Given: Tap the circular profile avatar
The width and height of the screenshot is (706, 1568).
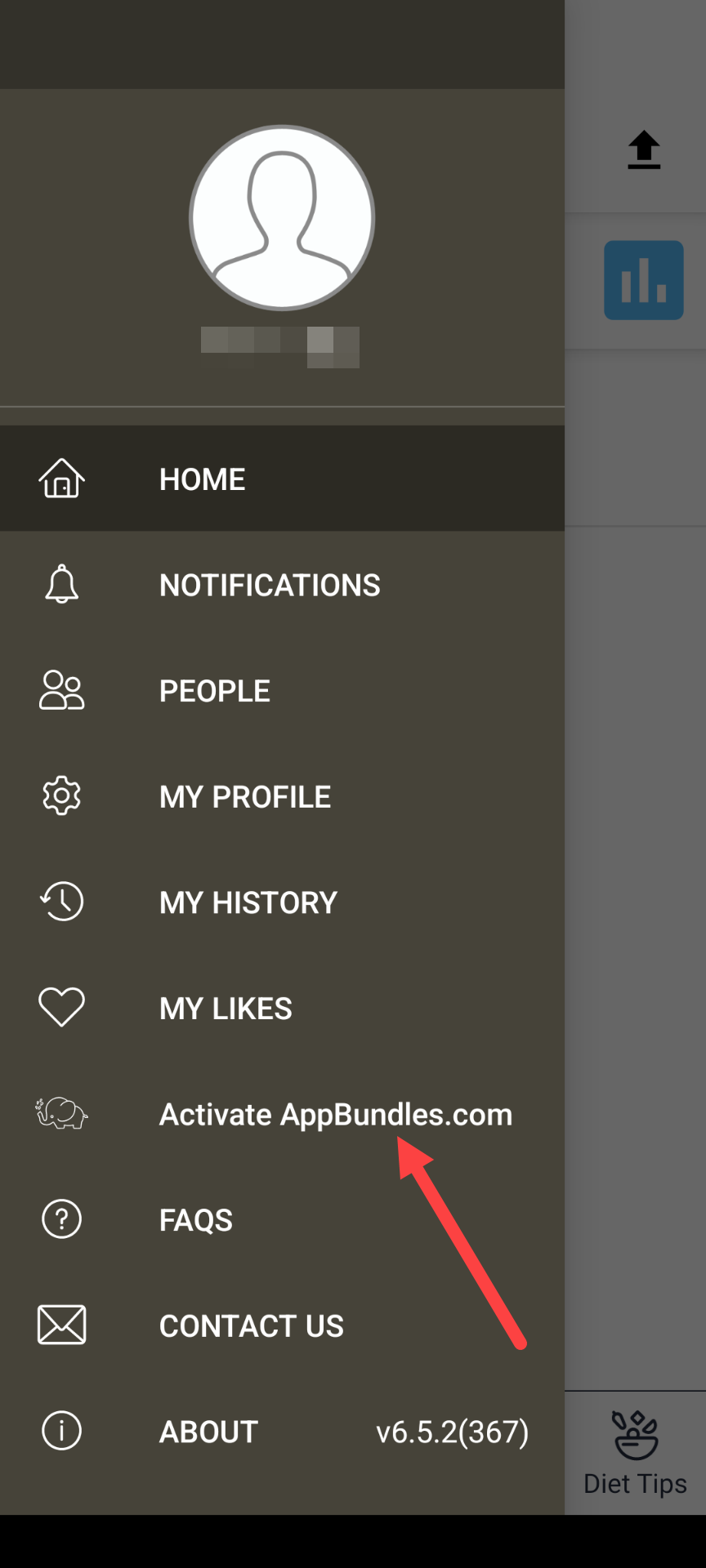Looking at the screenshot, I should point(282,216).
